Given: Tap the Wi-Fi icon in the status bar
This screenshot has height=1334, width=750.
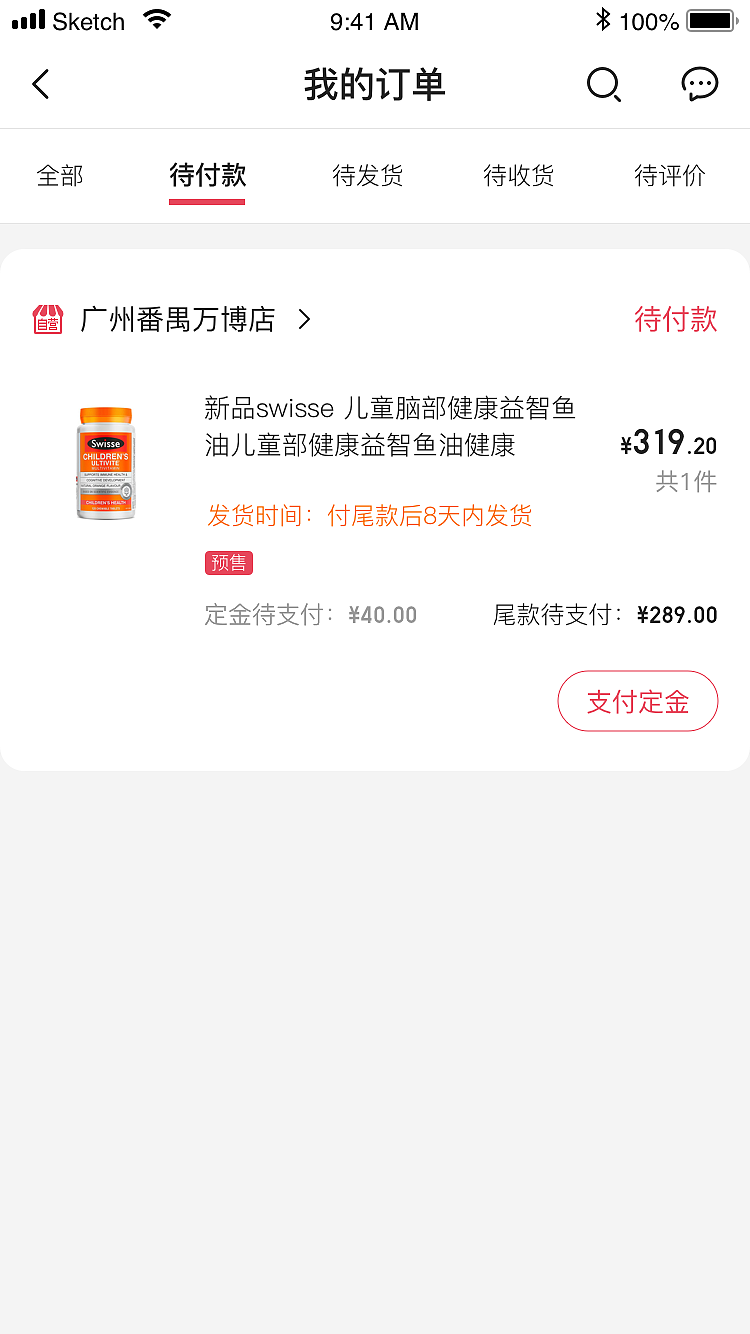Looking at the screenshot, I should (x=157, y=19).
